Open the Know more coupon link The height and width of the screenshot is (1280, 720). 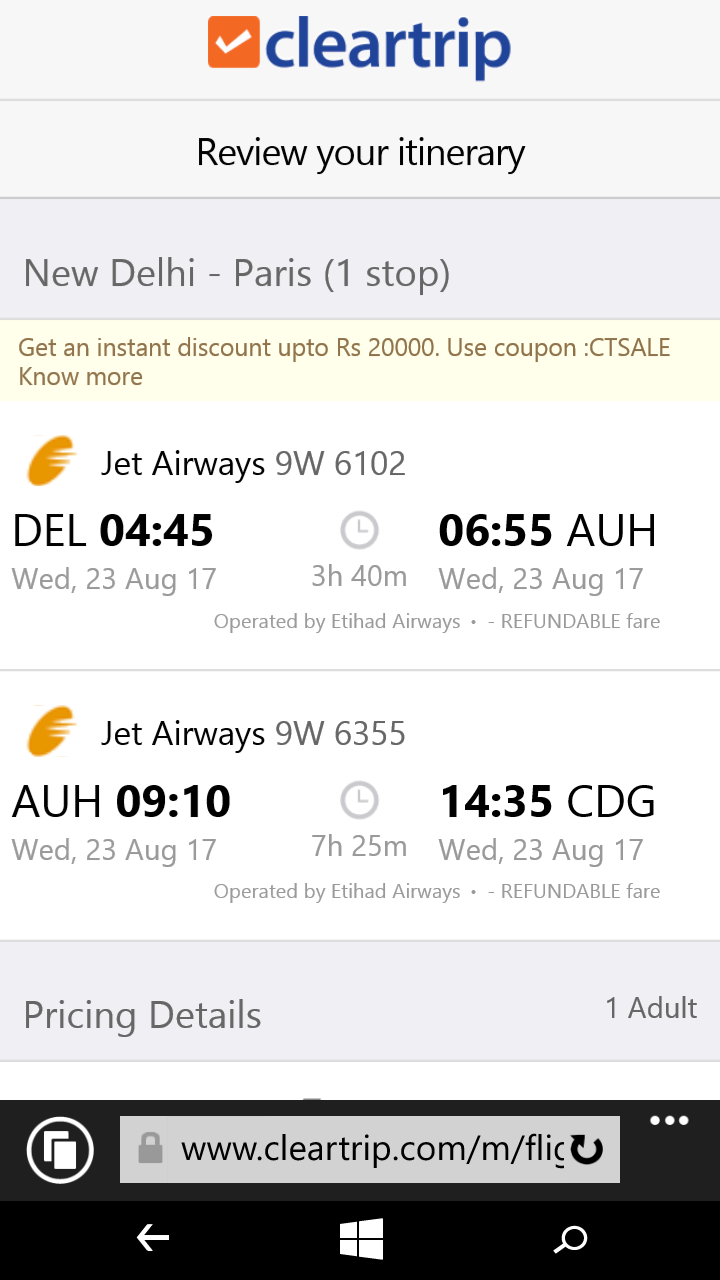click(x=81, y=377)
